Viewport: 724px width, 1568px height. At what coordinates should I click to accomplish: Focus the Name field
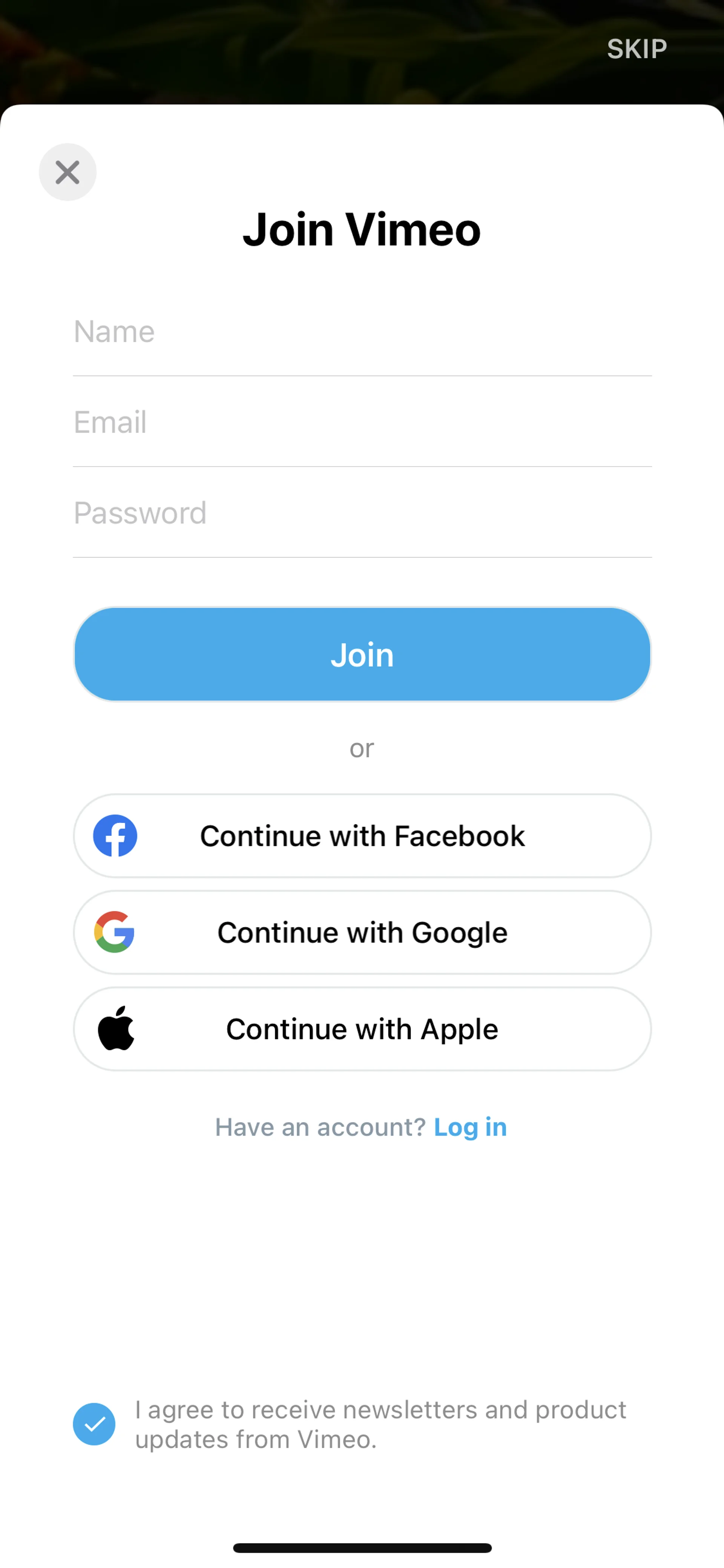[362, 332]
